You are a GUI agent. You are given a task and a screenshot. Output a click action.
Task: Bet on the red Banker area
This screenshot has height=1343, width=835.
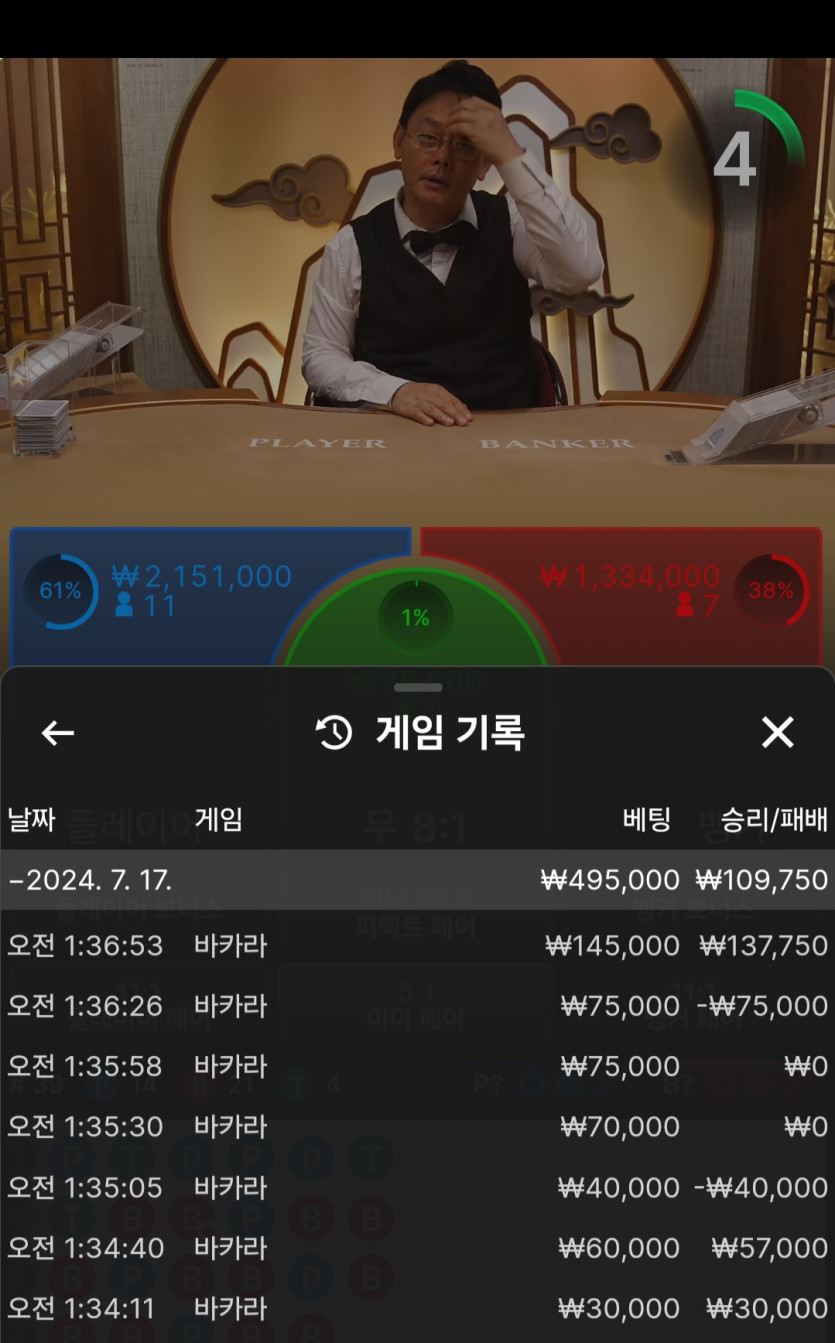630,595
